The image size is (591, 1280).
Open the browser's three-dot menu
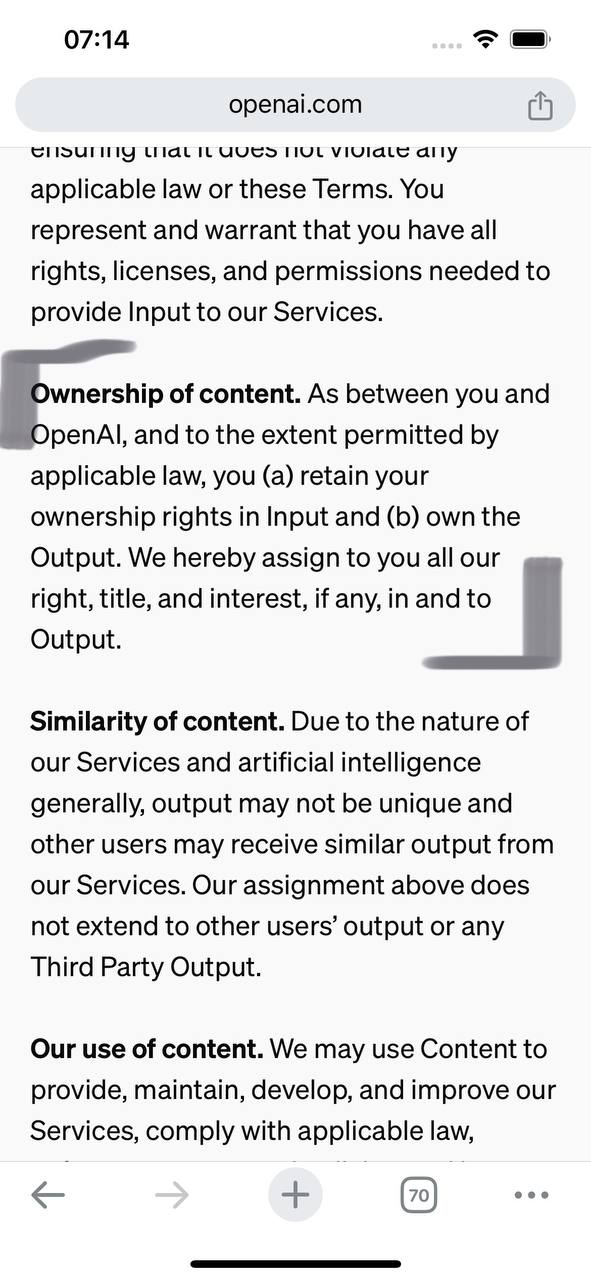pos(531,1195)
